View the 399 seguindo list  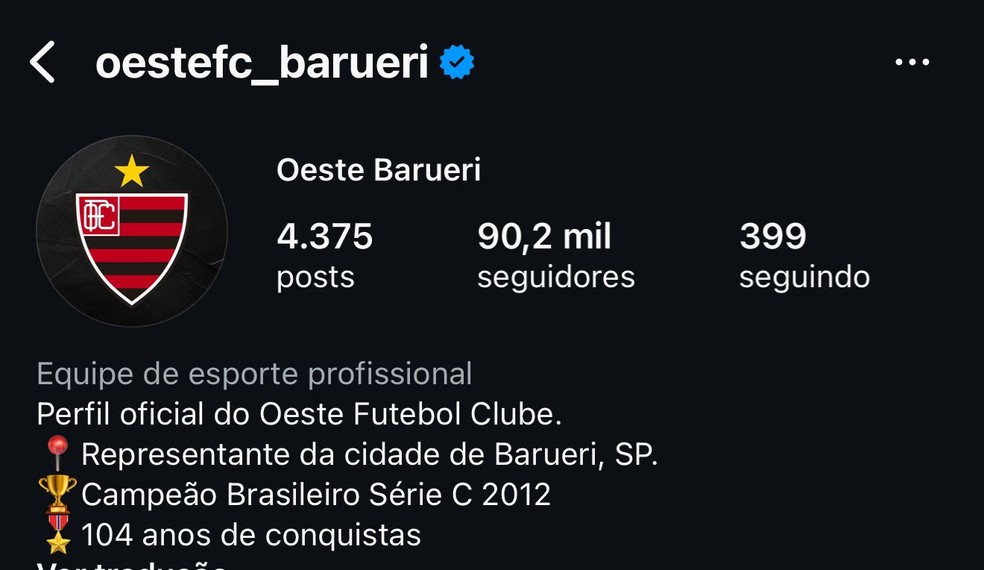click(x=803, y=255)
